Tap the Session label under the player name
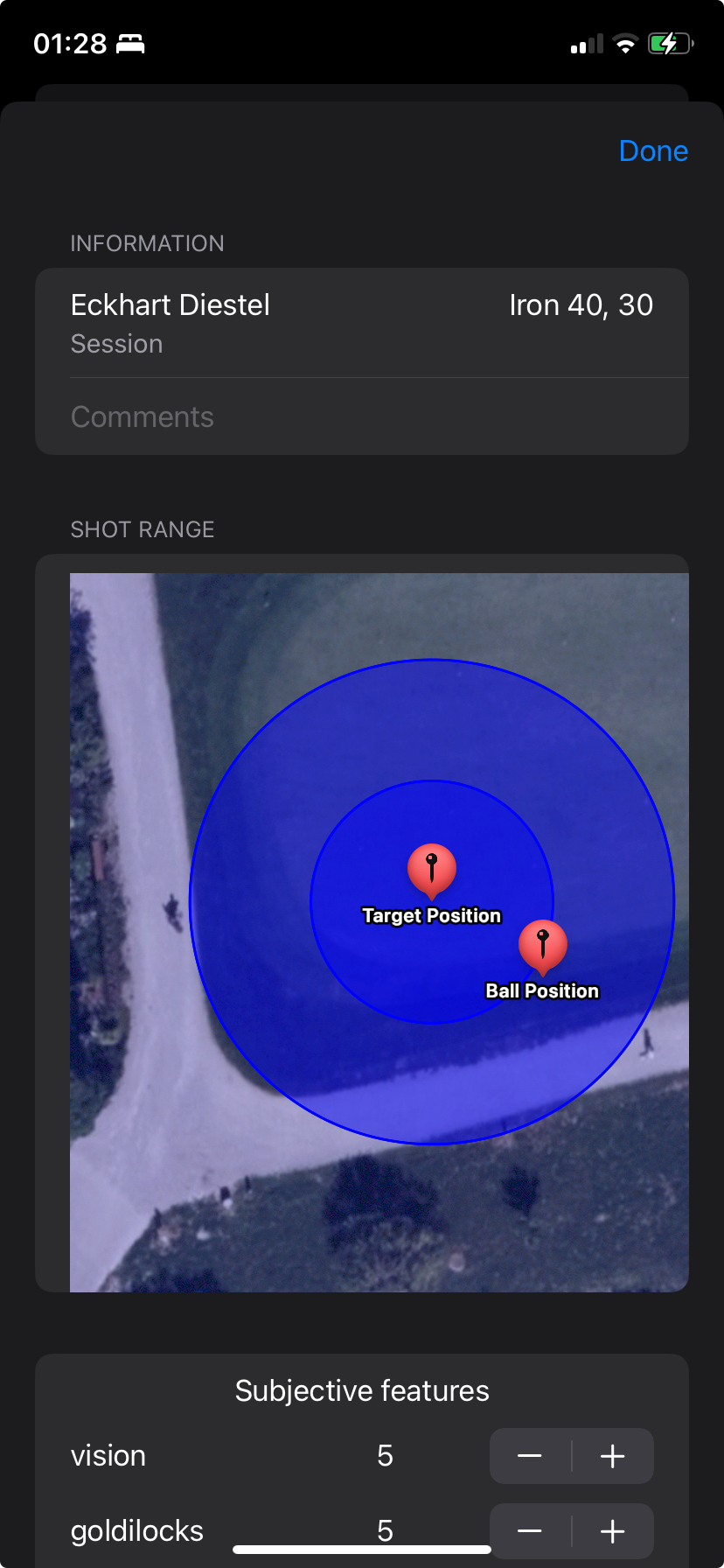724x1568 pixels. 116,343
